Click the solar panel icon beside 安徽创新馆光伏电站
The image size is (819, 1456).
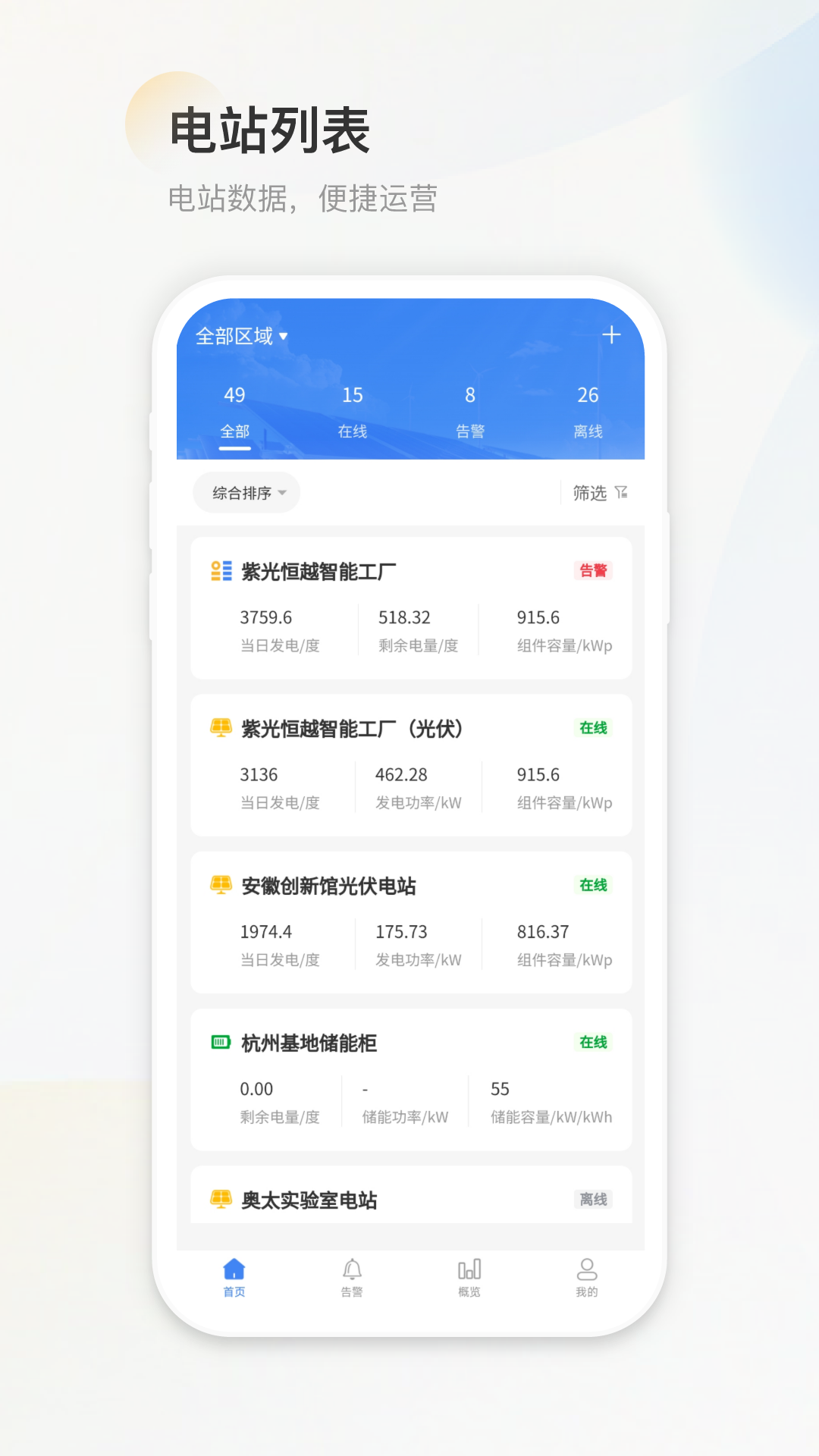click(221, 885)
